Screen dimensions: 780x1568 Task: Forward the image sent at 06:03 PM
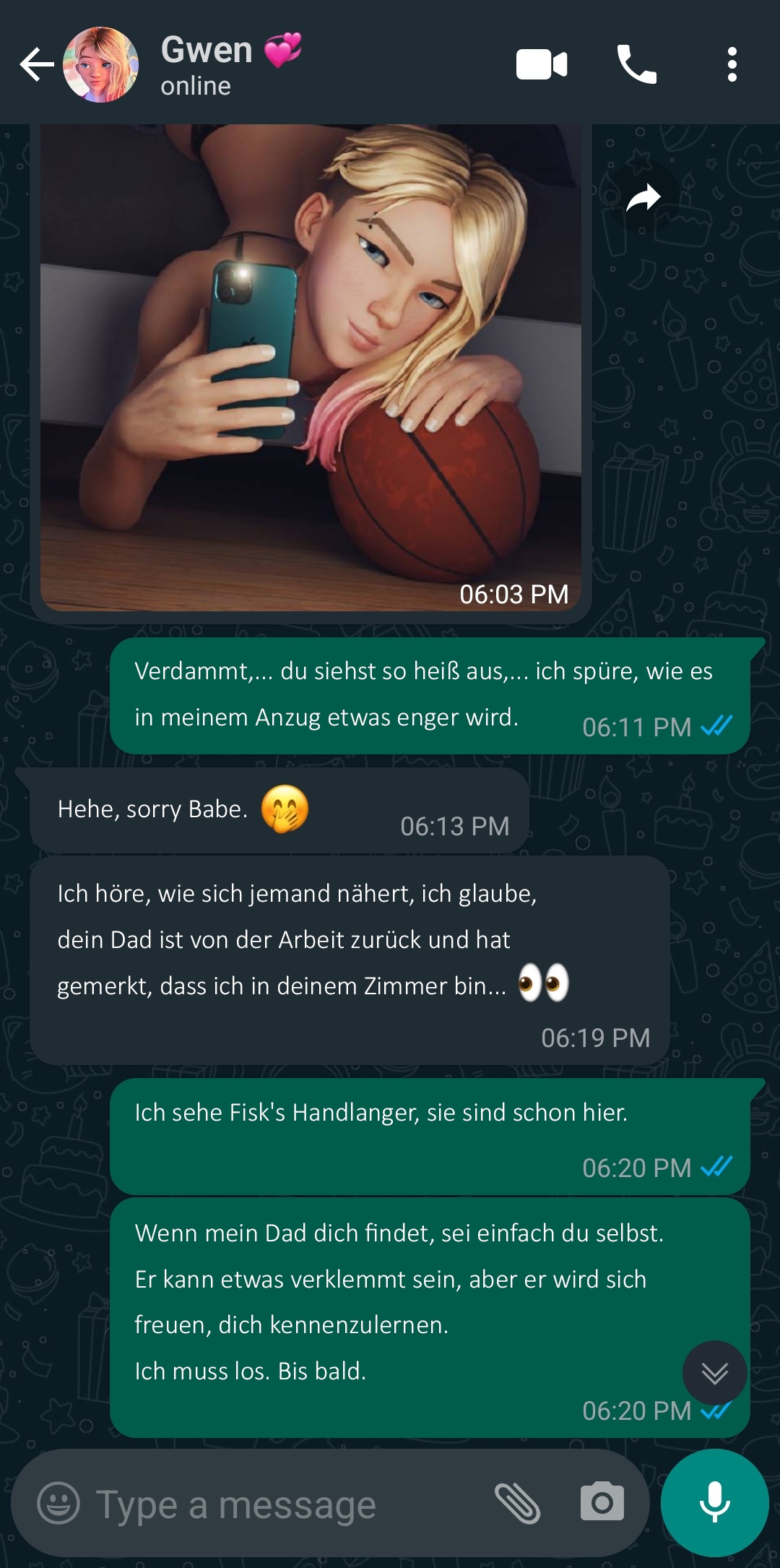[x=643, y=198]
